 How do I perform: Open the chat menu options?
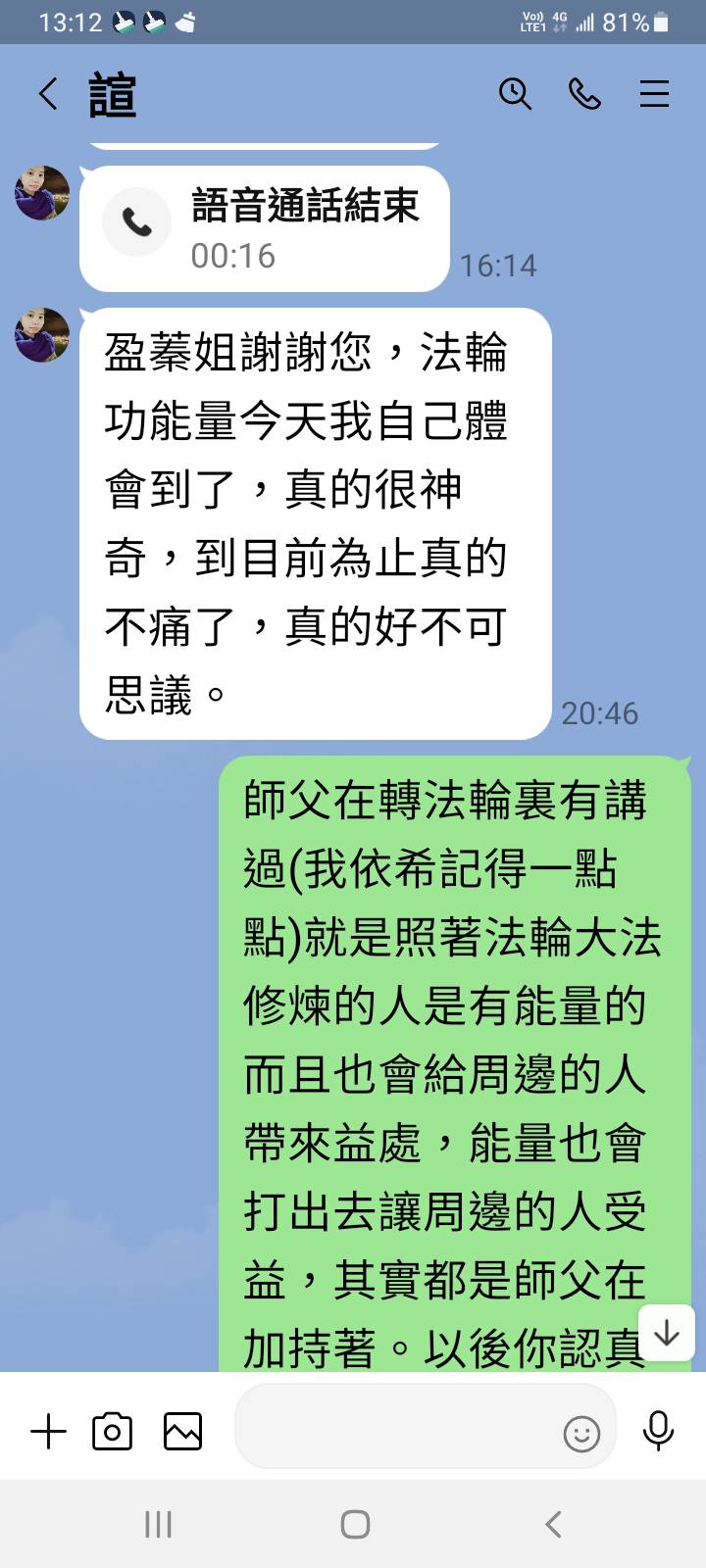654,94
